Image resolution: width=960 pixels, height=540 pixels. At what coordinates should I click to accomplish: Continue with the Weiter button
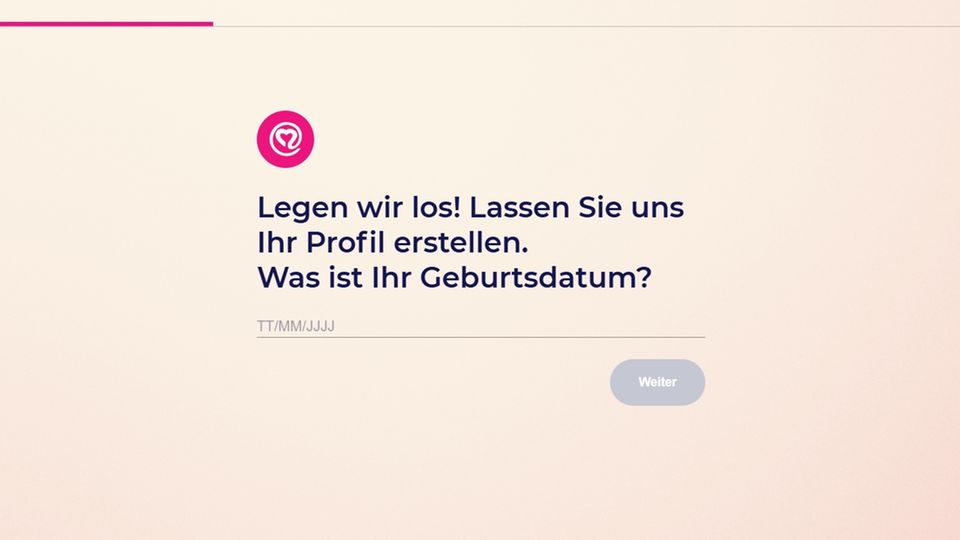coord(657,382)
